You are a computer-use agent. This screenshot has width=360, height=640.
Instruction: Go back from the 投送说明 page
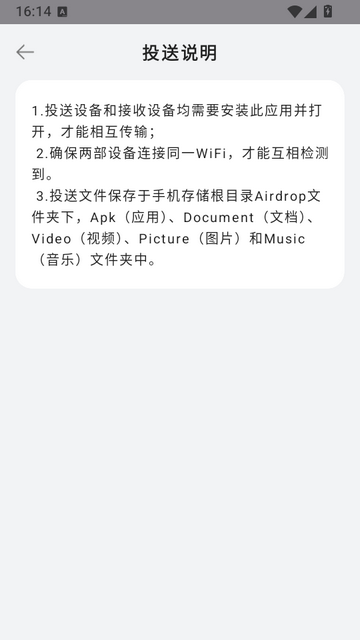click(x=25, y=52)
